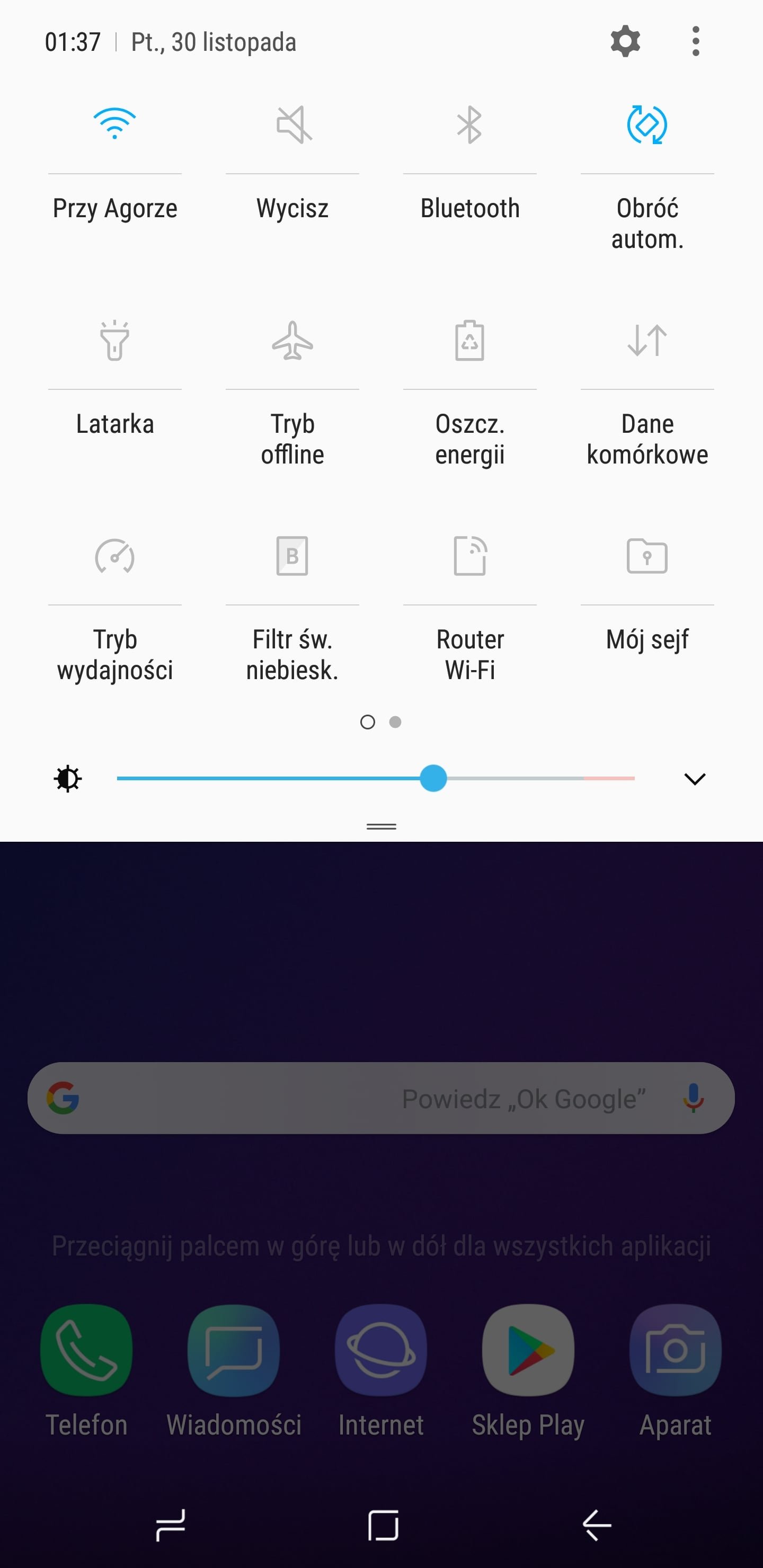Enable Tryb offline airplane mode

[292, 340]
